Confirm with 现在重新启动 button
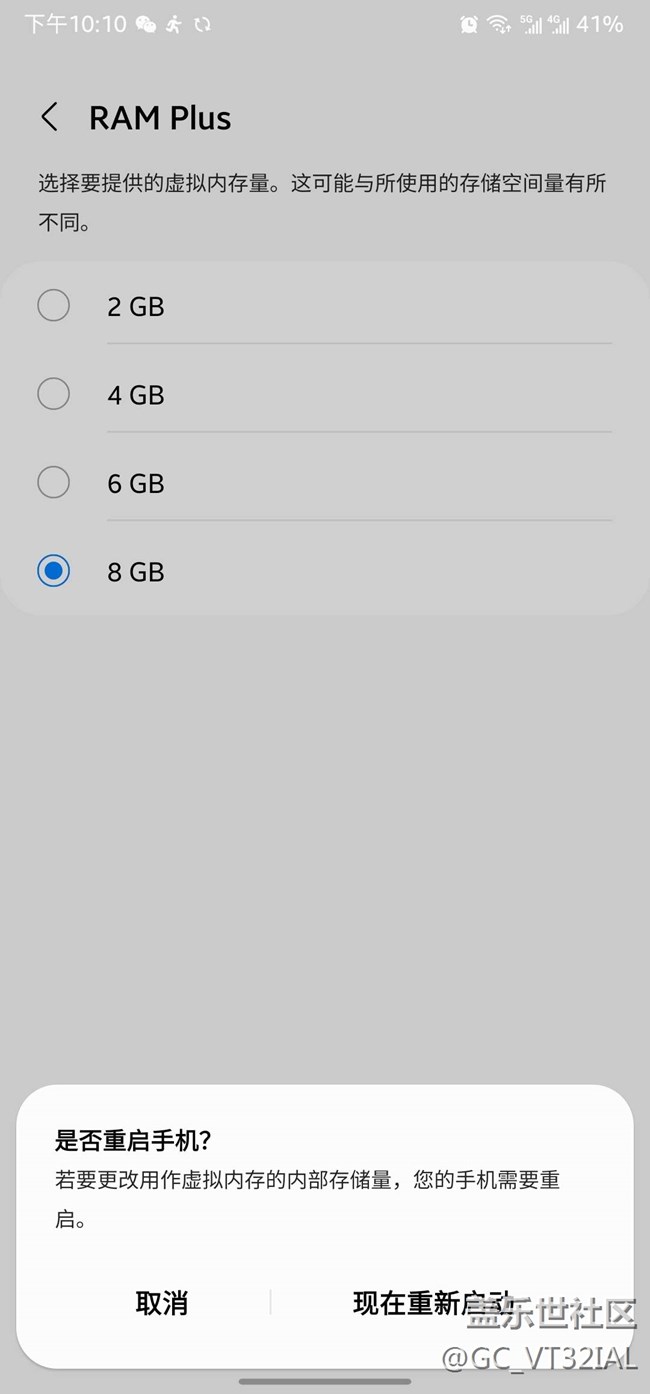 pos(432,1303)
